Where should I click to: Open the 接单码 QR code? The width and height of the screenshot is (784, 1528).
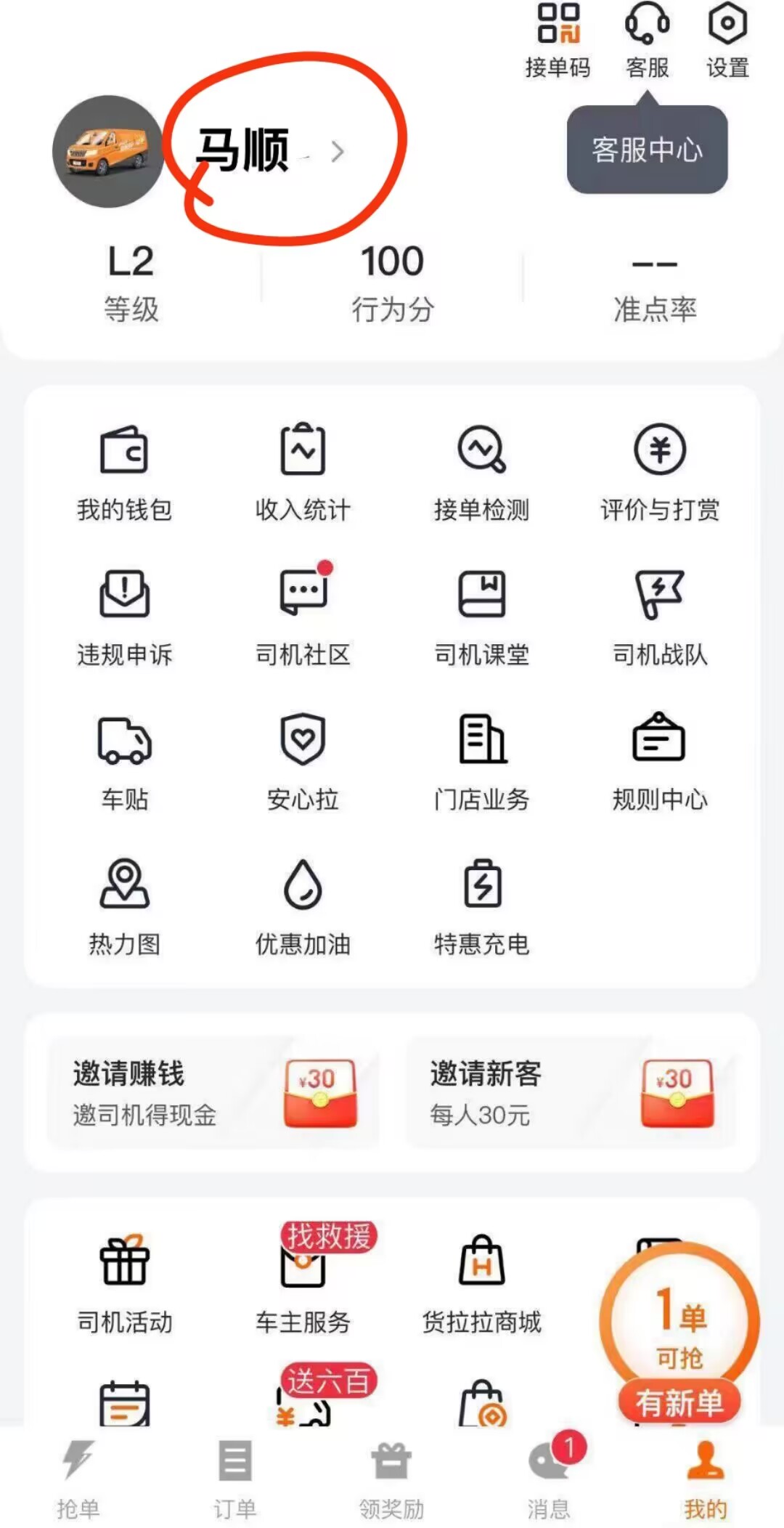pos(558,40)
